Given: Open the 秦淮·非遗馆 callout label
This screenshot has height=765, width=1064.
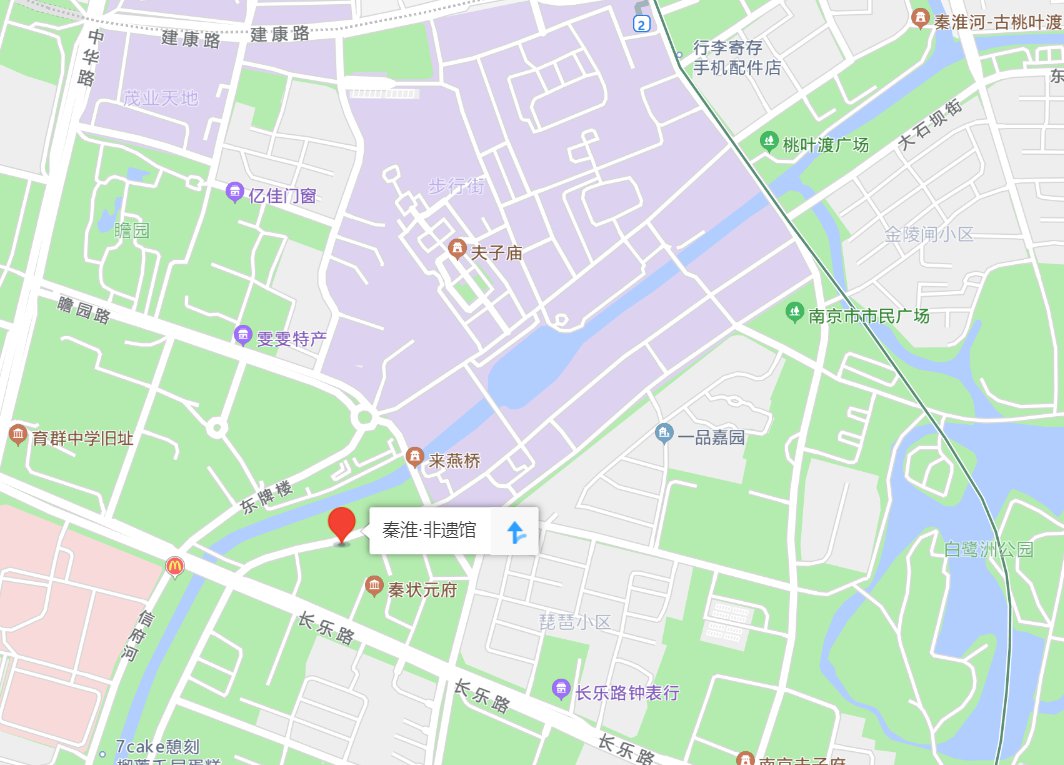Looking at the screenshot, I should tap(430, 531).
